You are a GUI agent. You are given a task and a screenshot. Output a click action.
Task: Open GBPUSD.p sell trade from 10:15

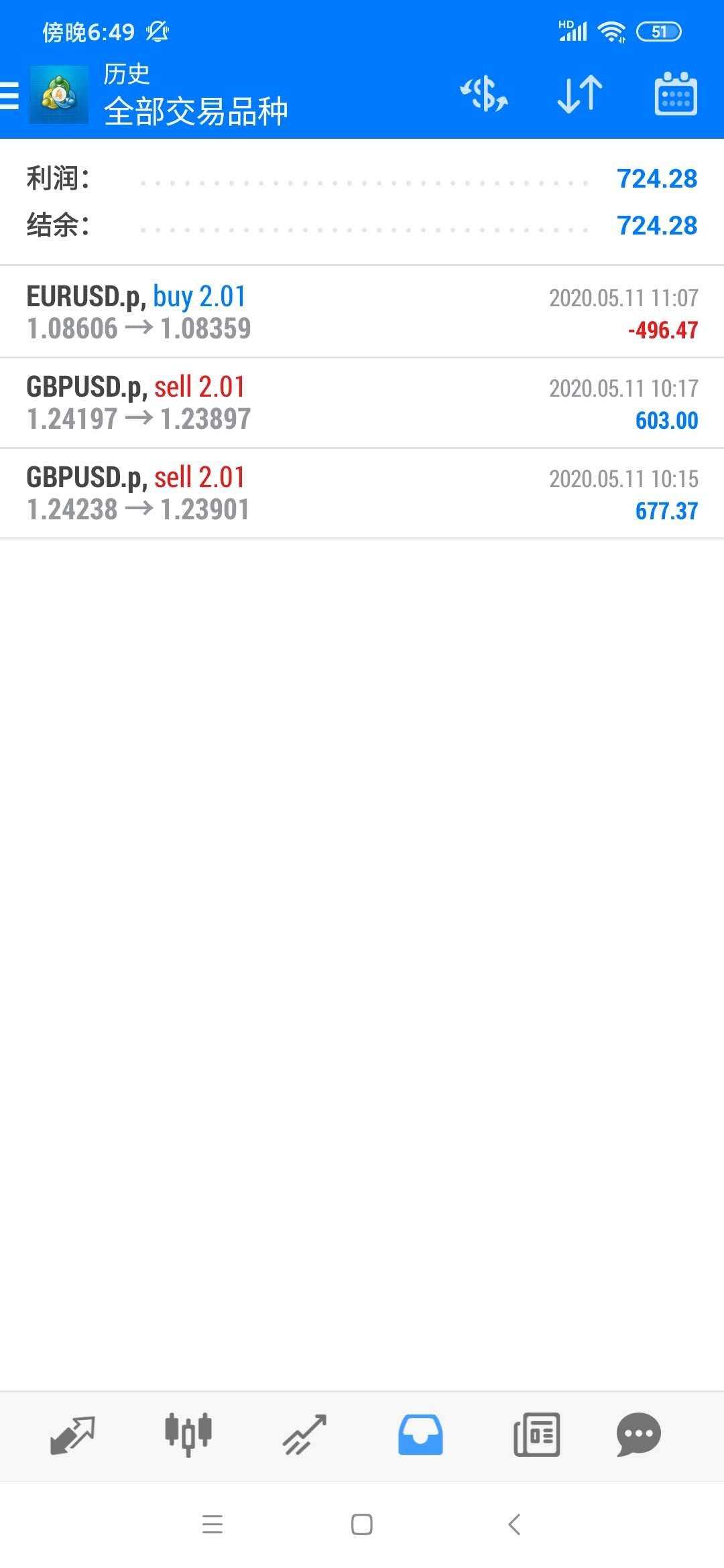[362, 493]
